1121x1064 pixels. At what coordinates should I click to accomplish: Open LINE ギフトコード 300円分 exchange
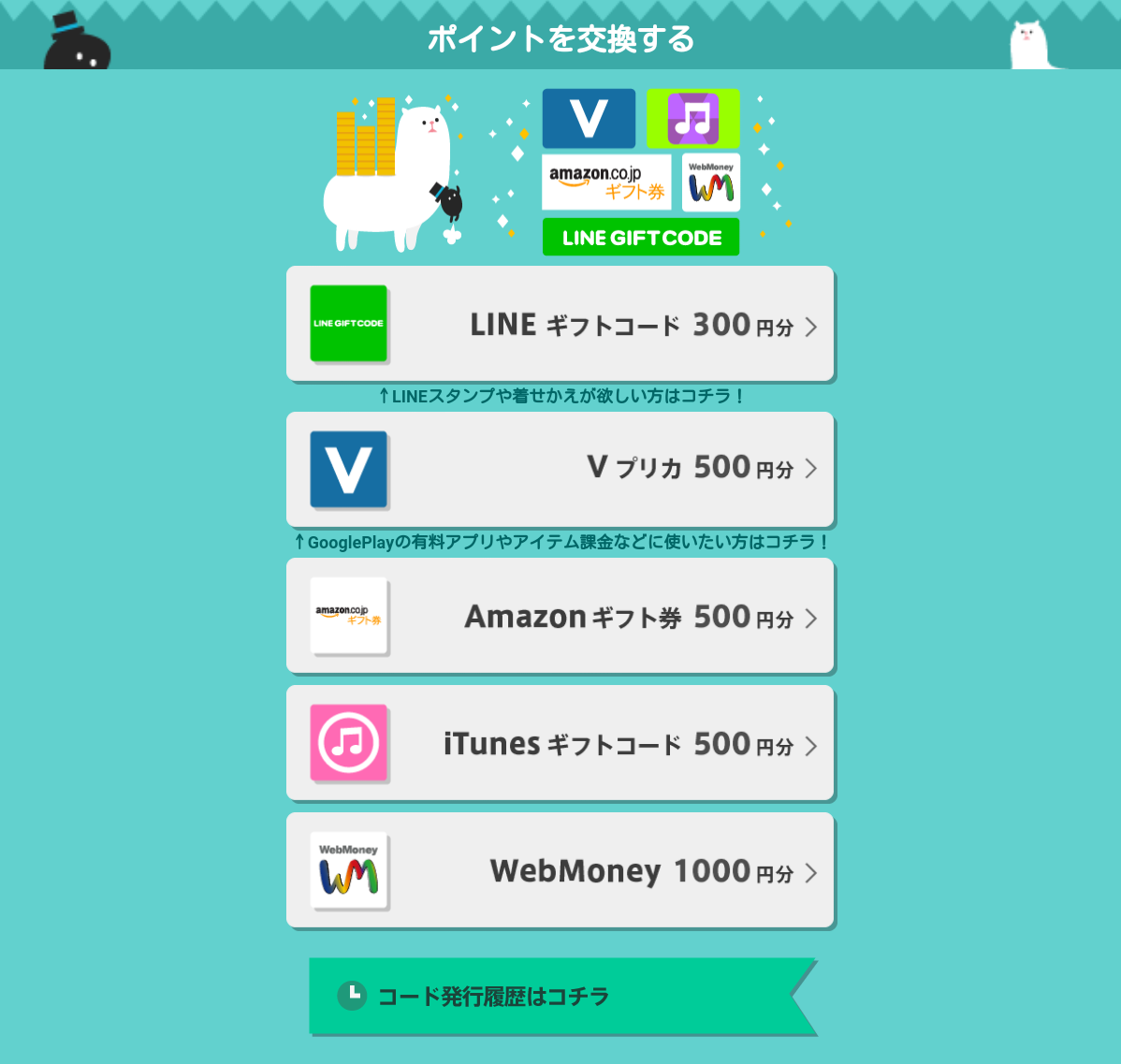pos(560,324)
